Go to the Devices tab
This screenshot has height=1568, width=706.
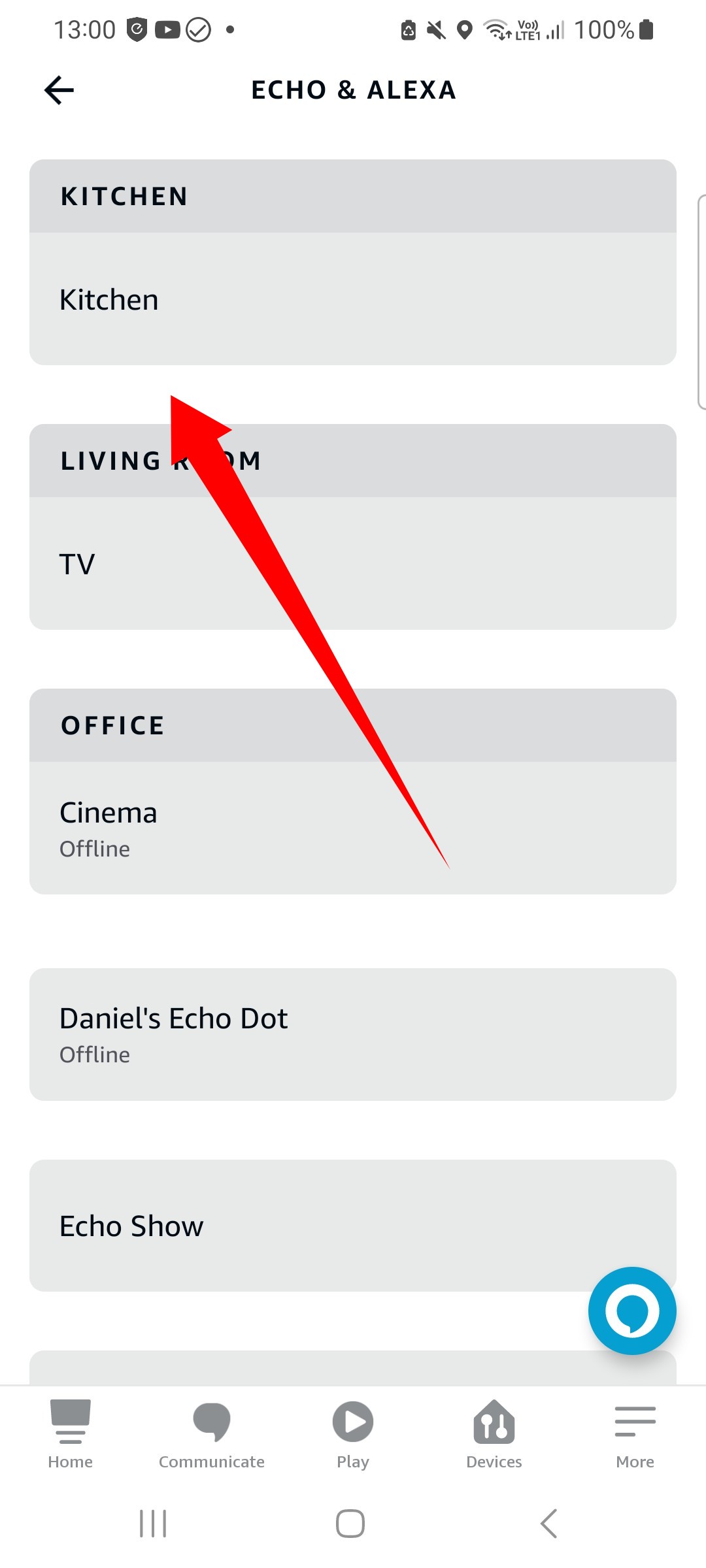coord(494,1434)
